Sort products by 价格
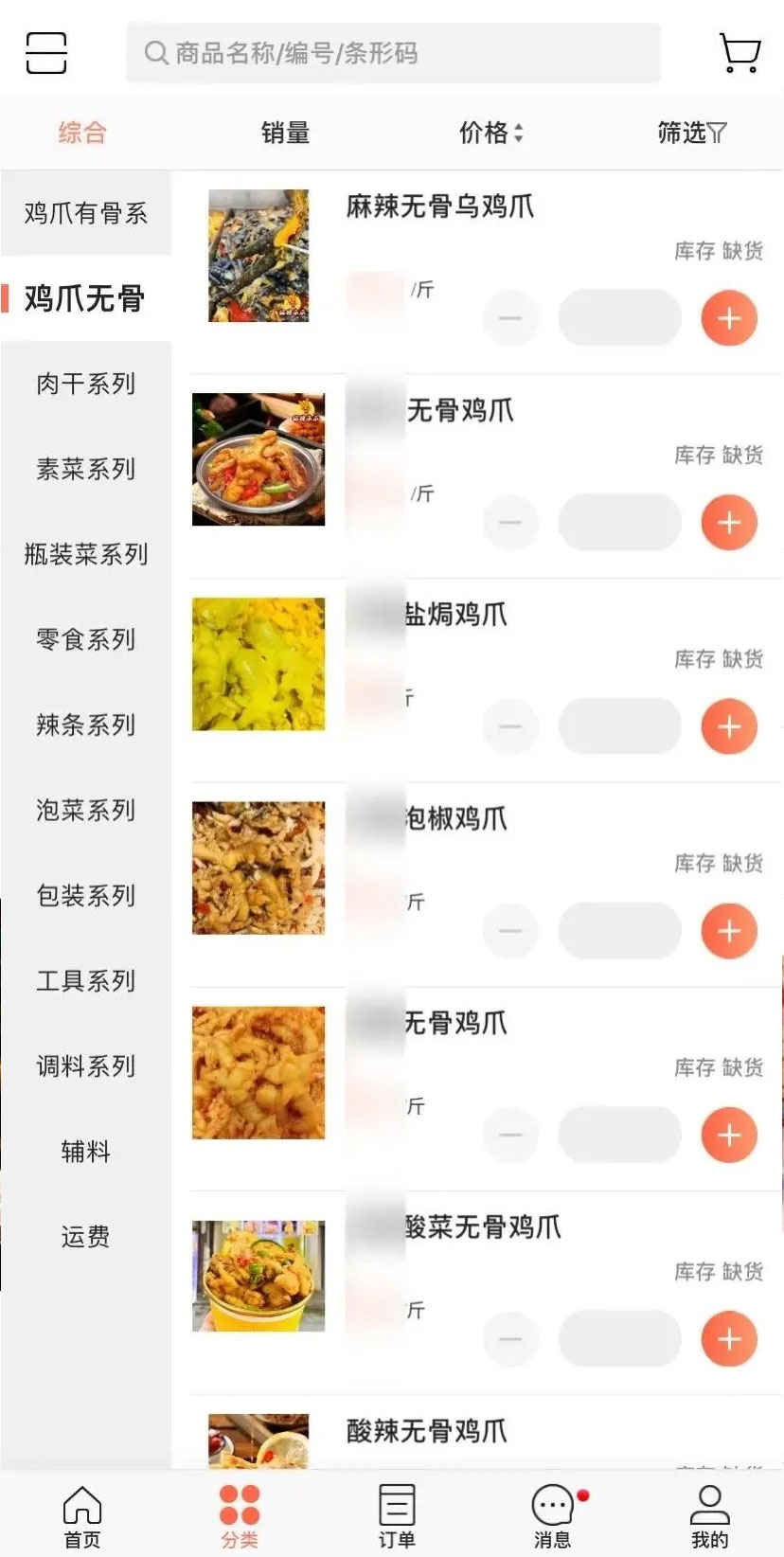 click(x=490, y=133)
